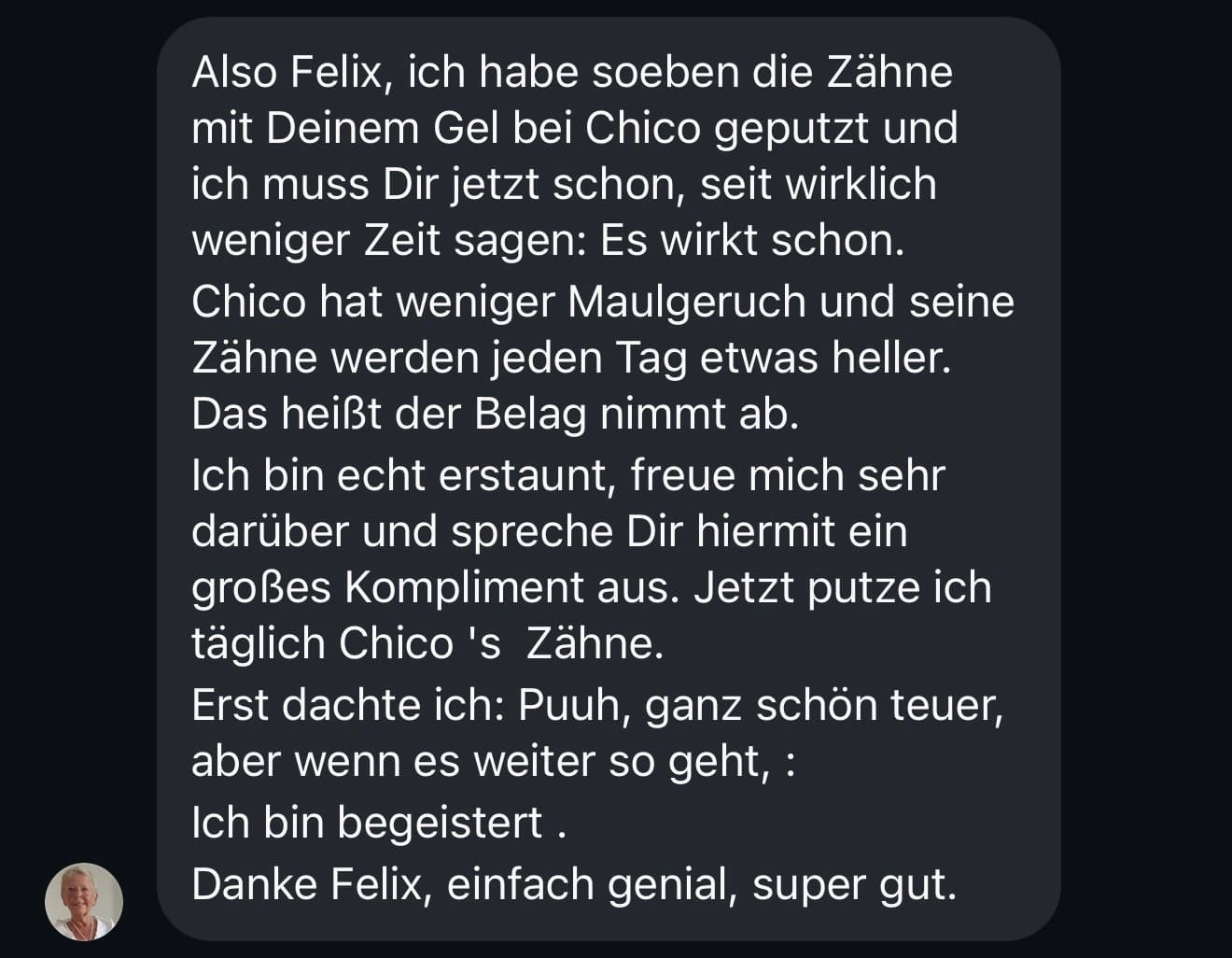Open the sender's profile picture
Viewport: 1232px width, 958px height.
(84, 901)
